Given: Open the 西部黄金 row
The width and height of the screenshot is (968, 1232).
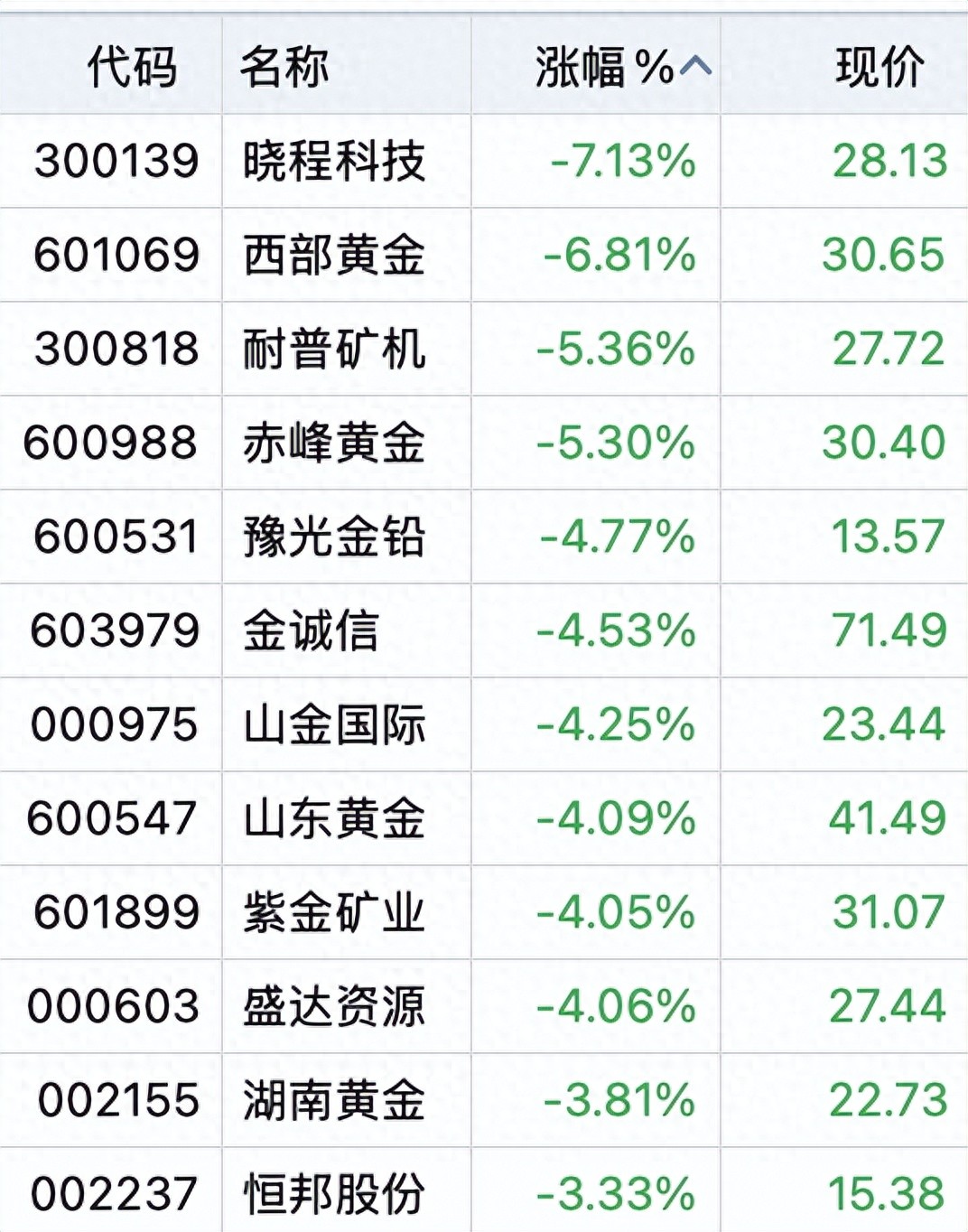Looking at the screenshot, I should tap(333, 256).
